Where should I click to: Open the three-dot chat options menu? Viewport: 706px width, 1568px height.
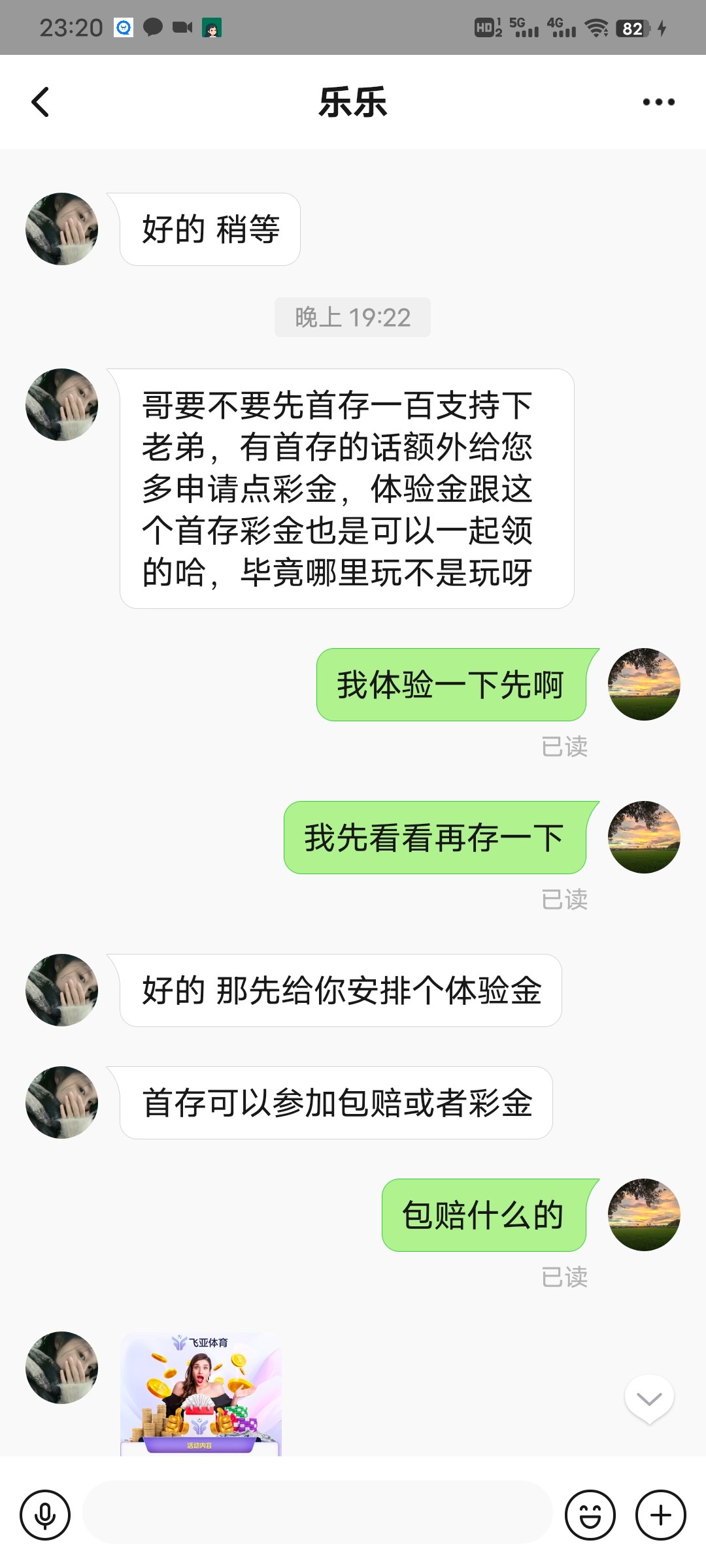click(x=658, y=102)
